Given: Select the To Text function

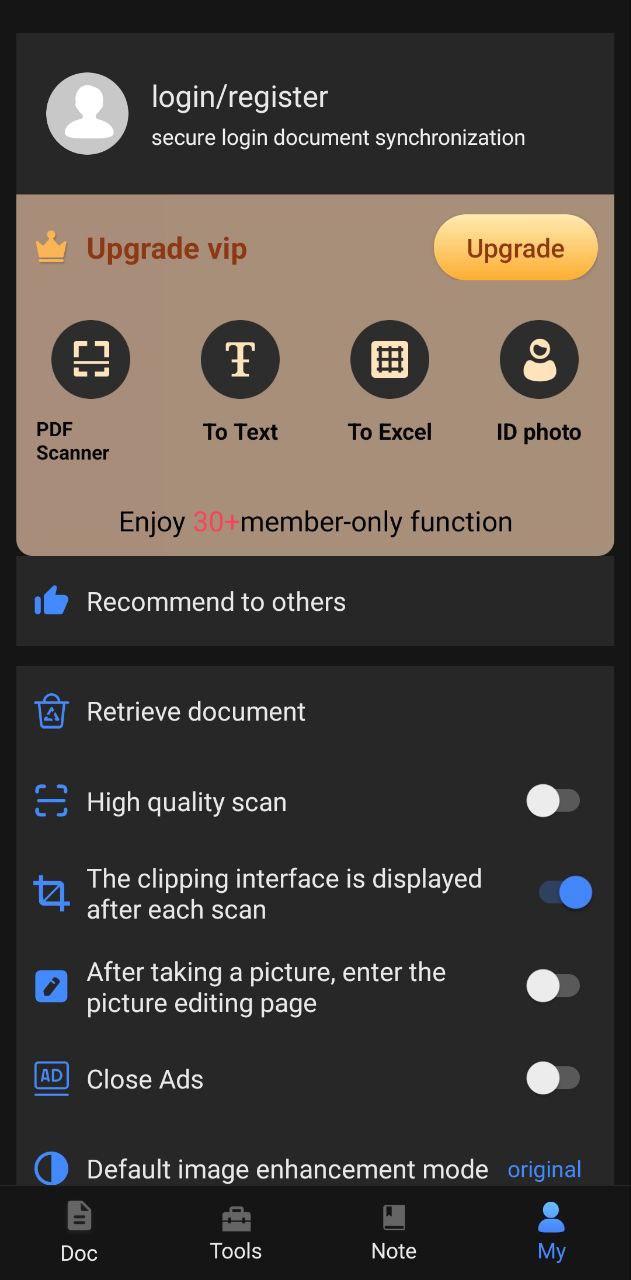Looking at the screenshot, I should click(x=240, y=381).
